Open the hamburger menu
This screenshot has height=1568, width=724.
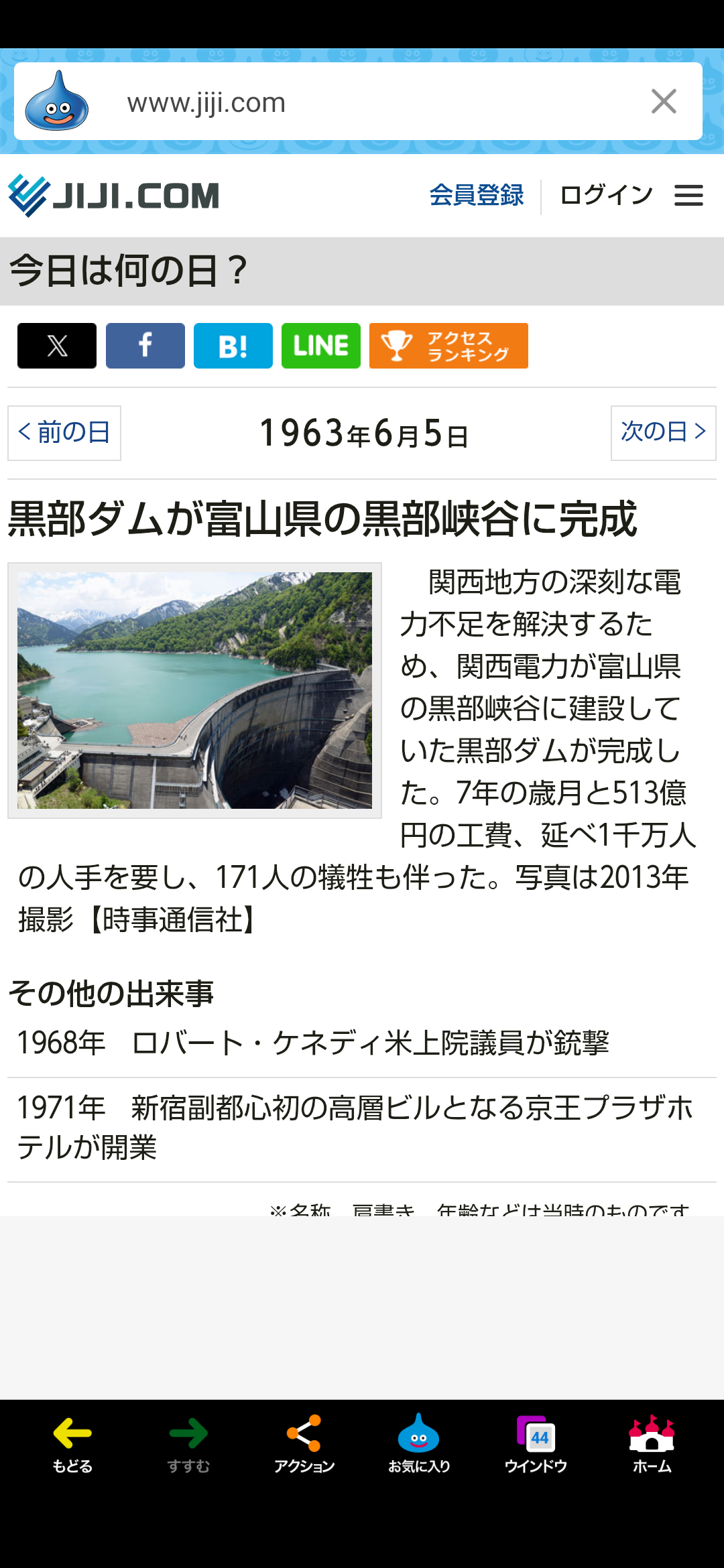click(688, 196)
